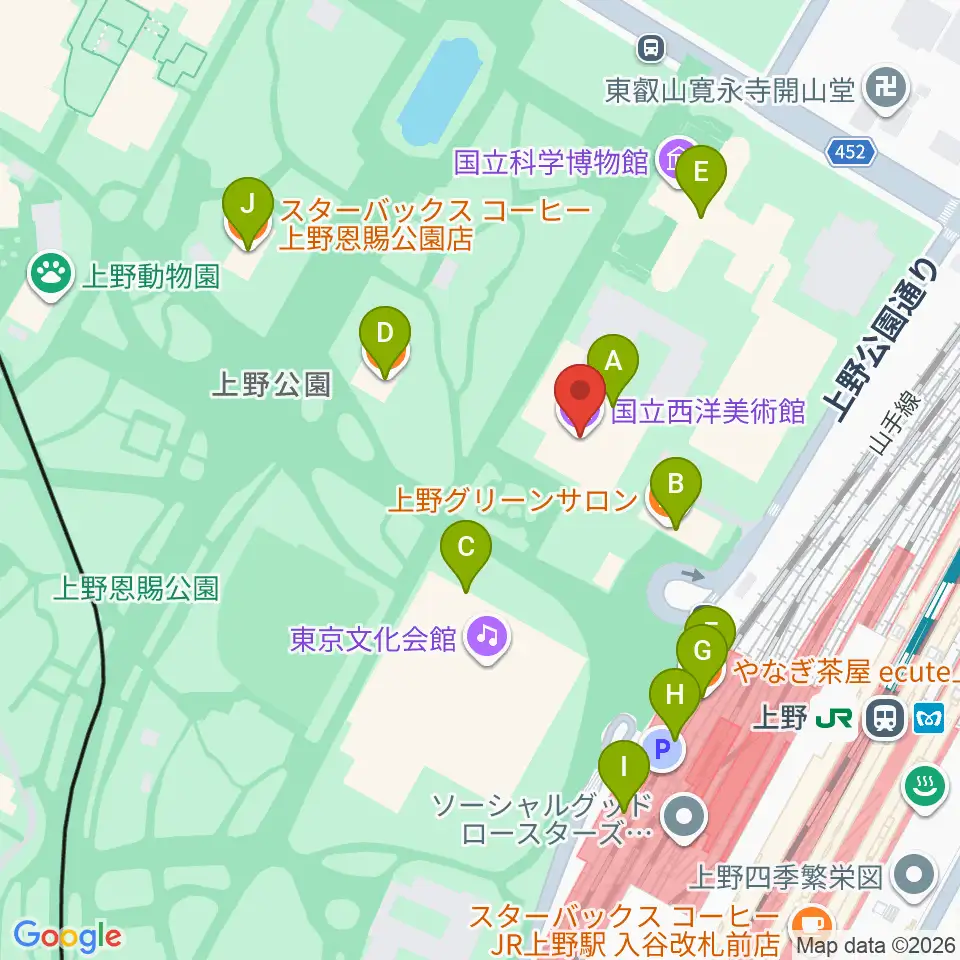Open the 上野四季繁栄図 place icon
960x960 pixels.
(x=913, y=876)
